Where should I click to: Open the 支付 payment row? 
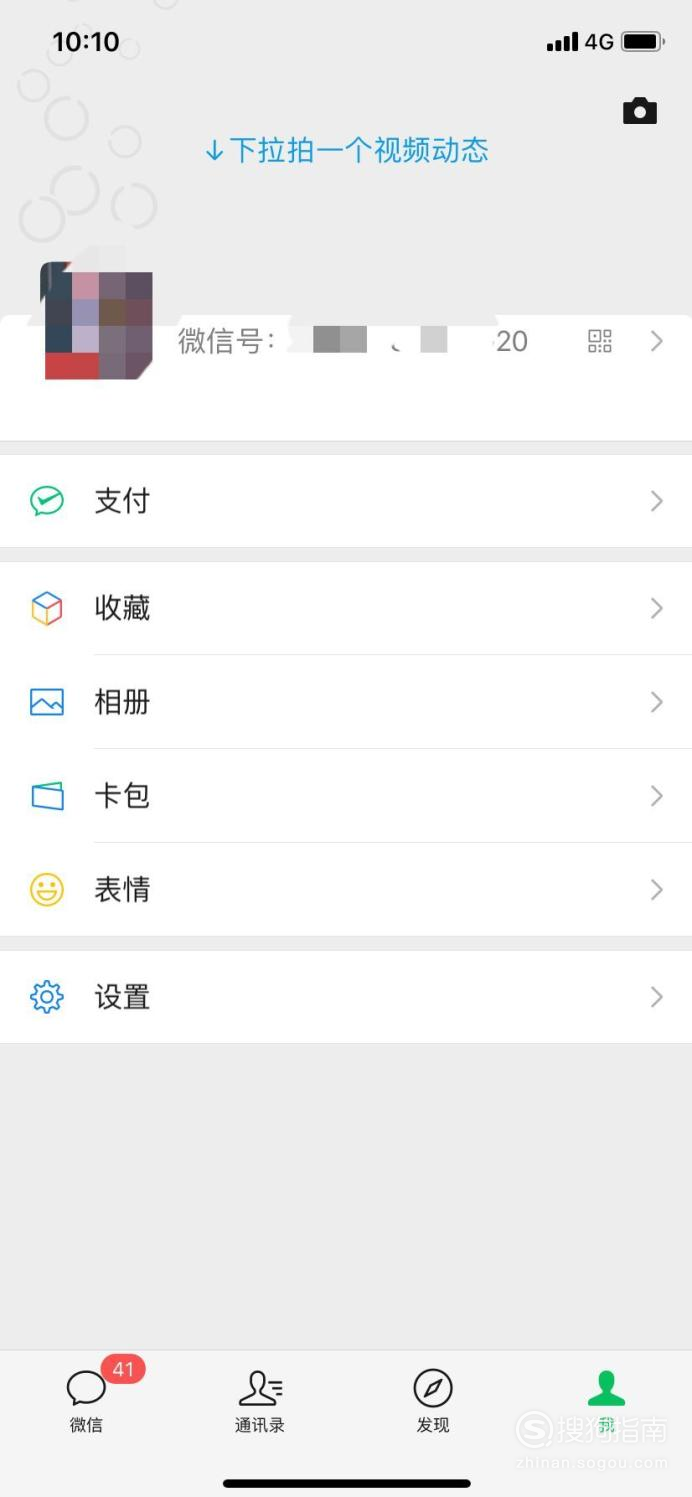point(346,501)
